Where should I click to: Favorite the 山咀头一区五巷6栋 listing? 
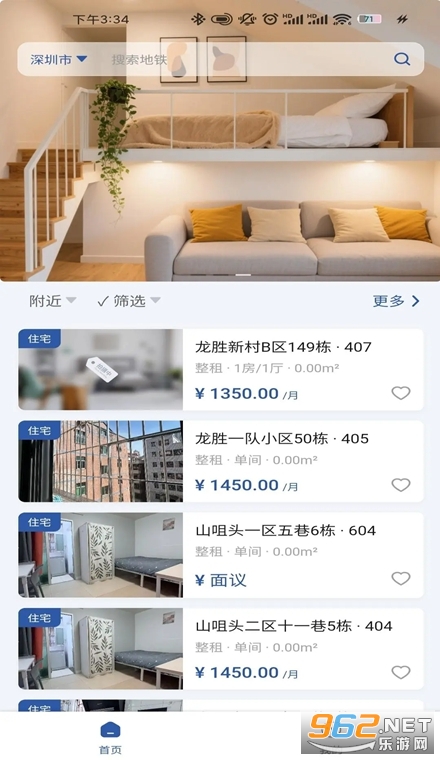pos(401,578)
